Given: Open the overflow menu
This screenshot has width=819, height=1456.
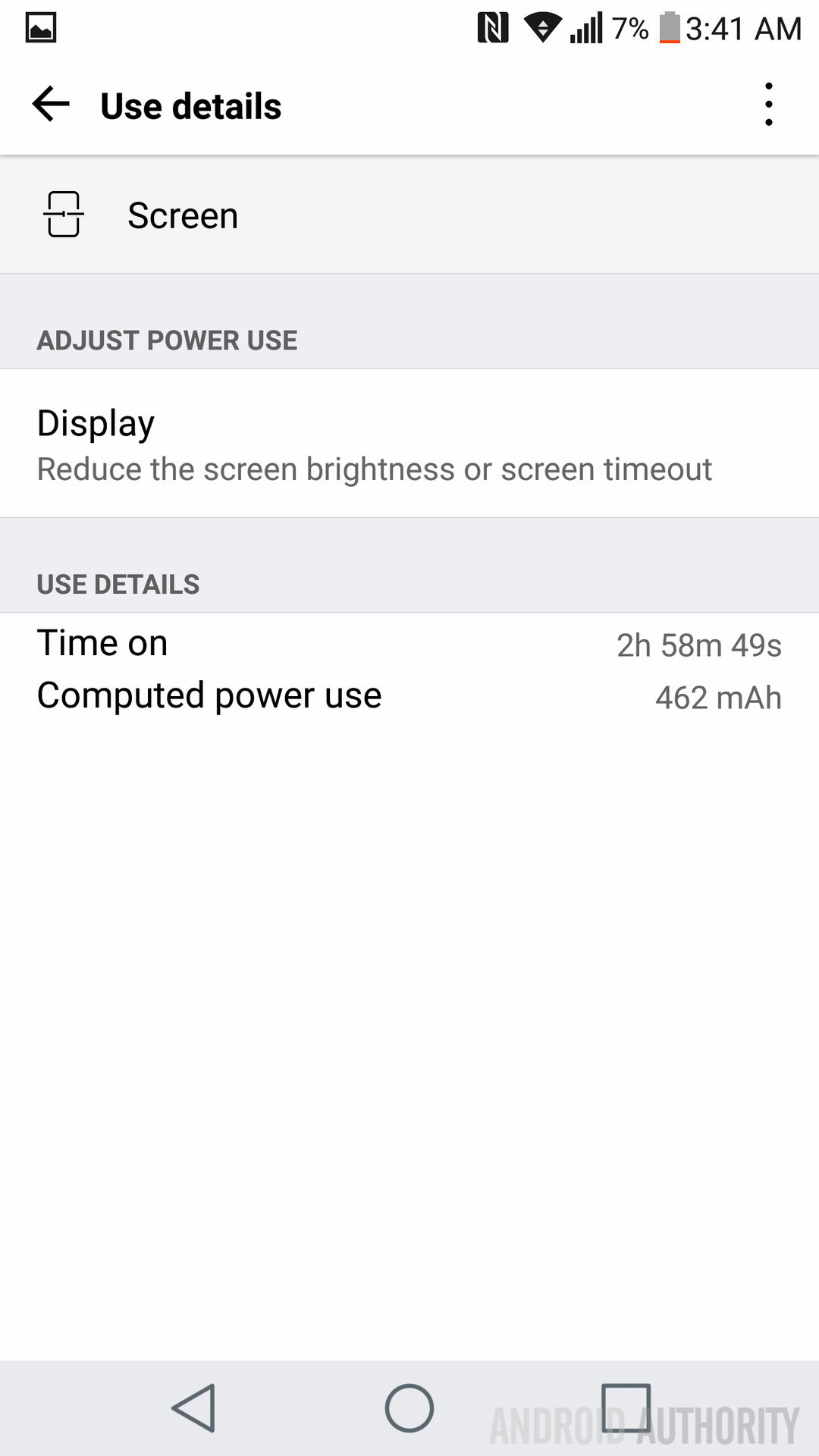Looking at the screenshot, I should [x=768, y=105].
